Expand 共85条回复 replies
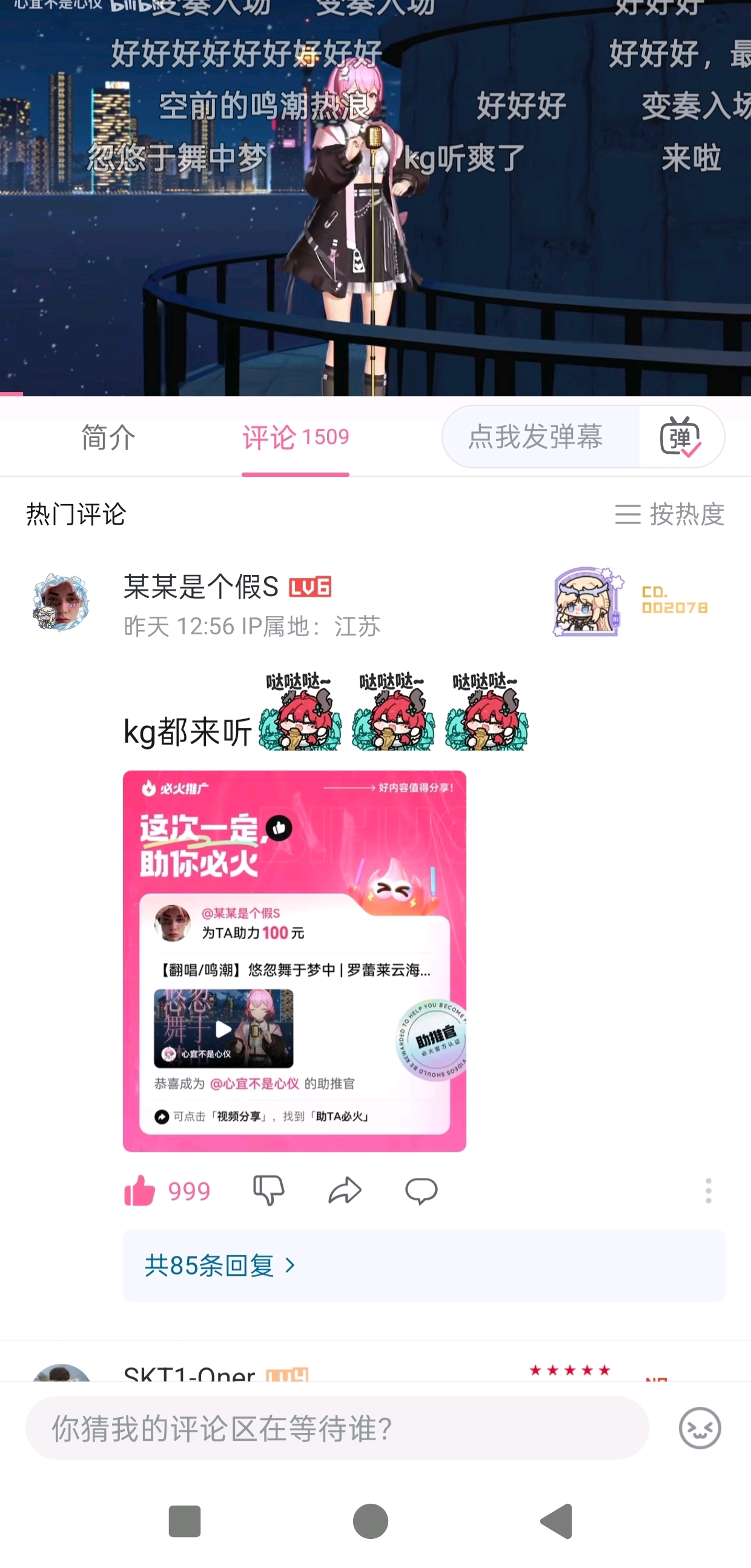The width and height of the screenshot is (751, 1568). [219, 1266]
